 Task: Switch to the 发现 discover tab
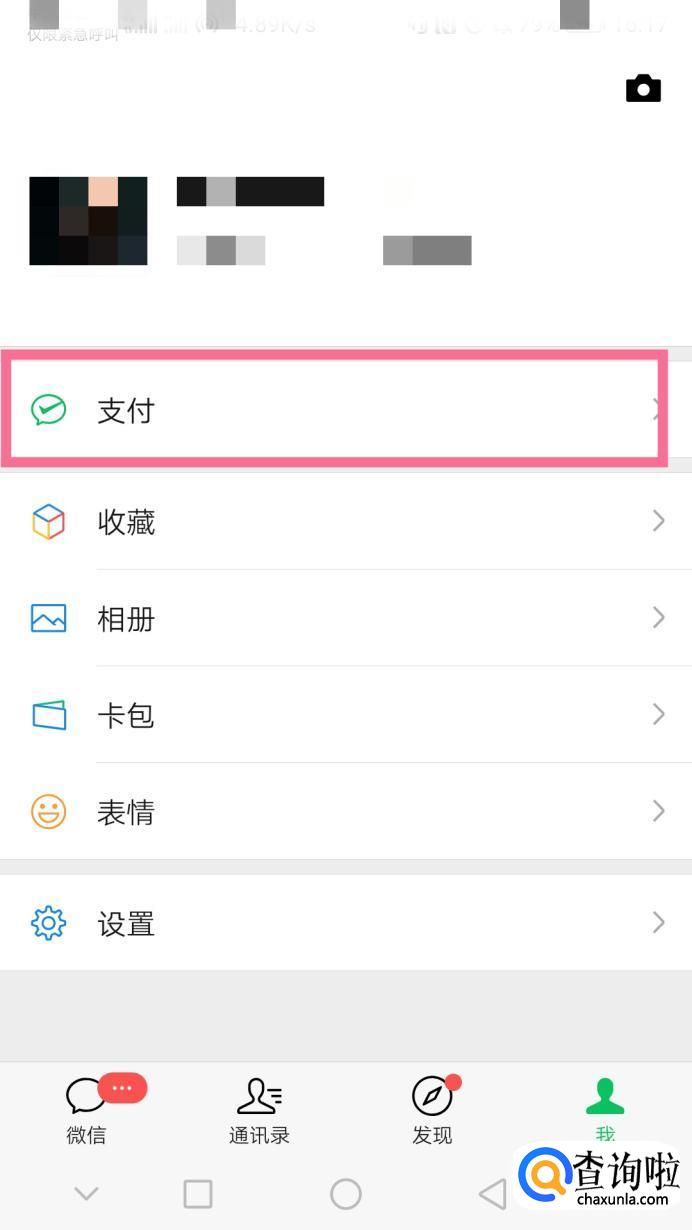(x=432, y=1110)
